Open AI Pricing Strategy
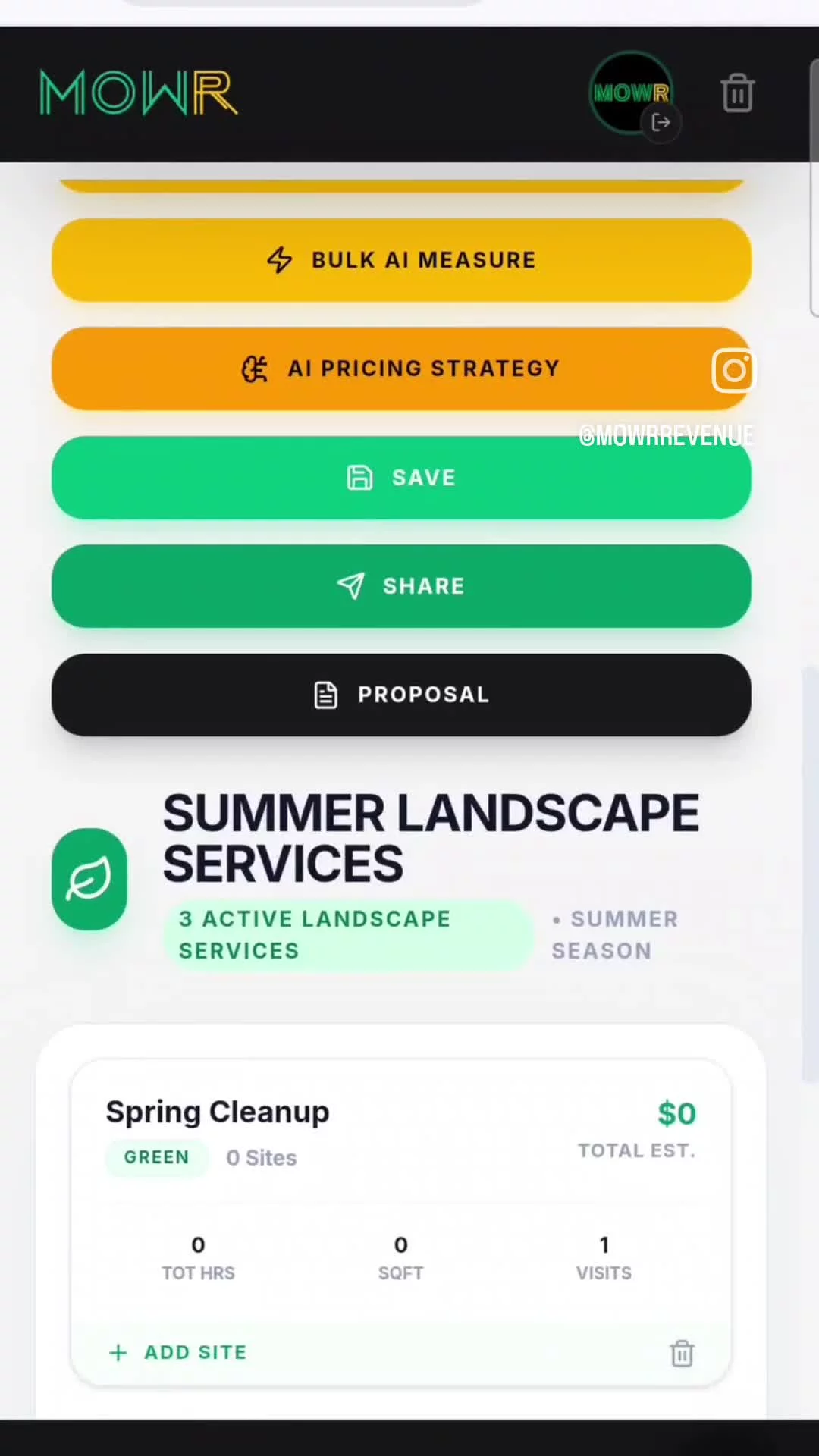The height and width of the screenshot is (1456, 819). click(x=401, y=369)
